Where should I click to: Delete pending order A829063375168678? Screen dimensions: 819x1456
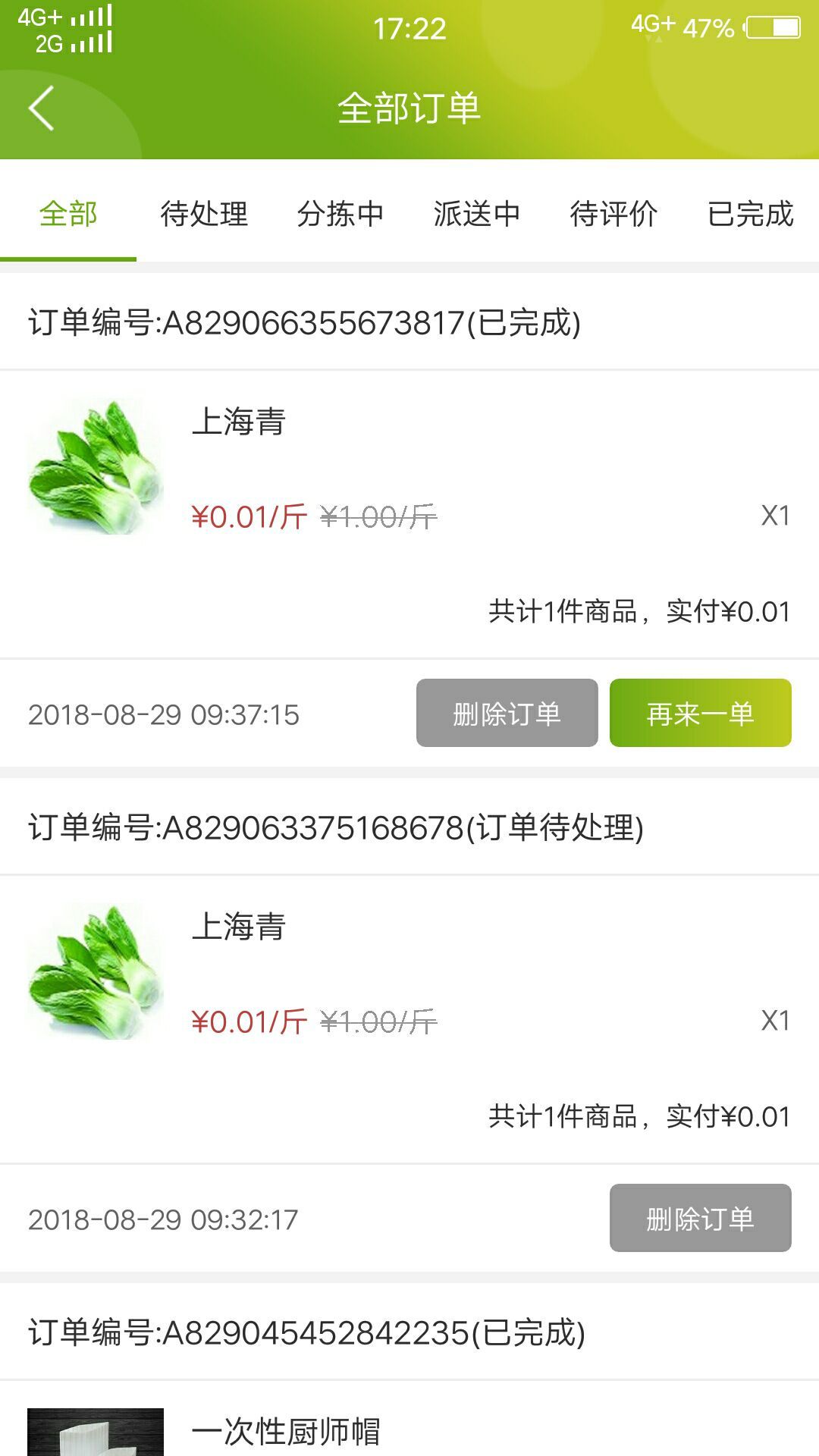point(700,1219)
